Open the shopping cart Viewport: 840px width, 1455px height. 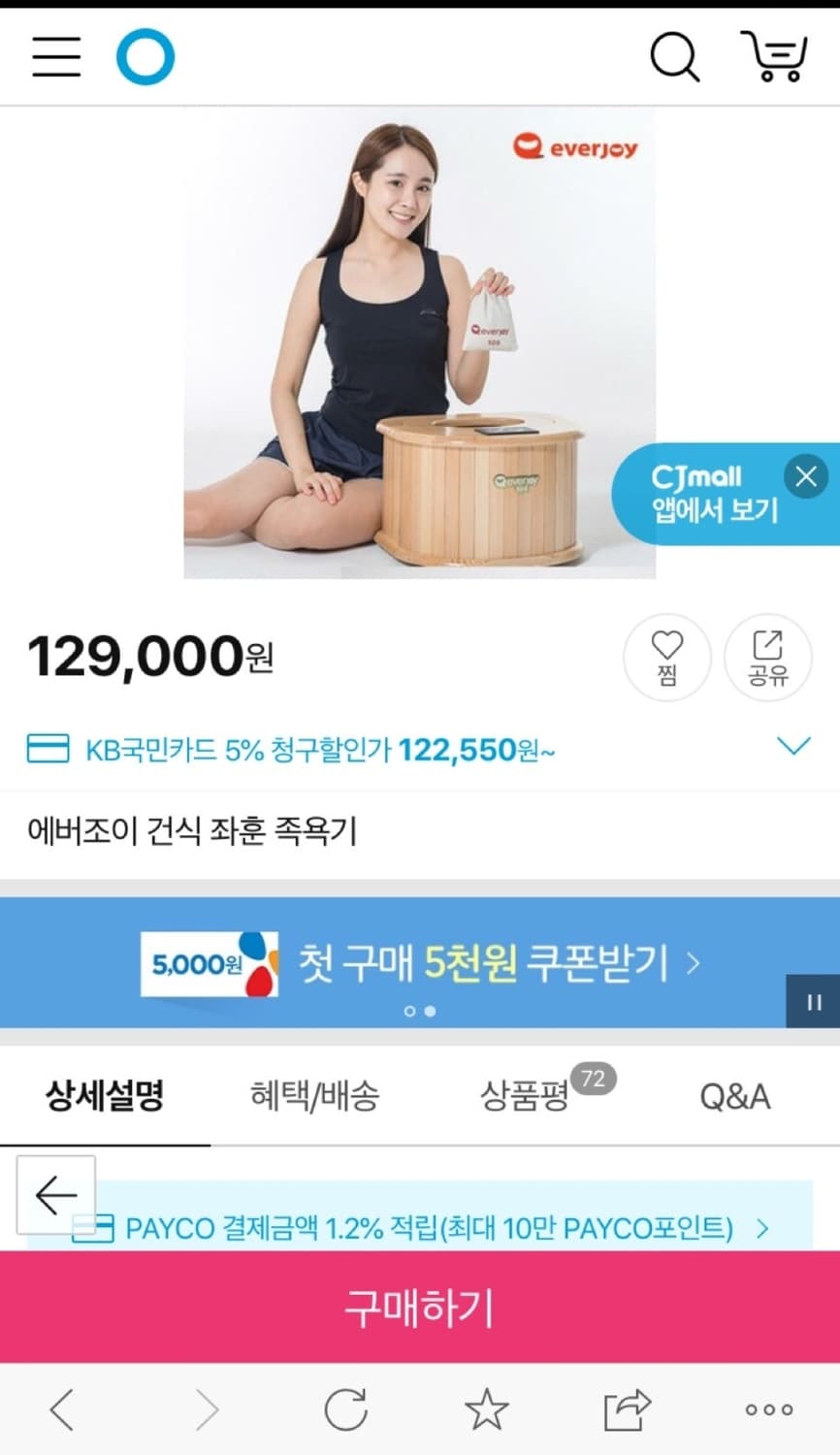pos(773,55)
